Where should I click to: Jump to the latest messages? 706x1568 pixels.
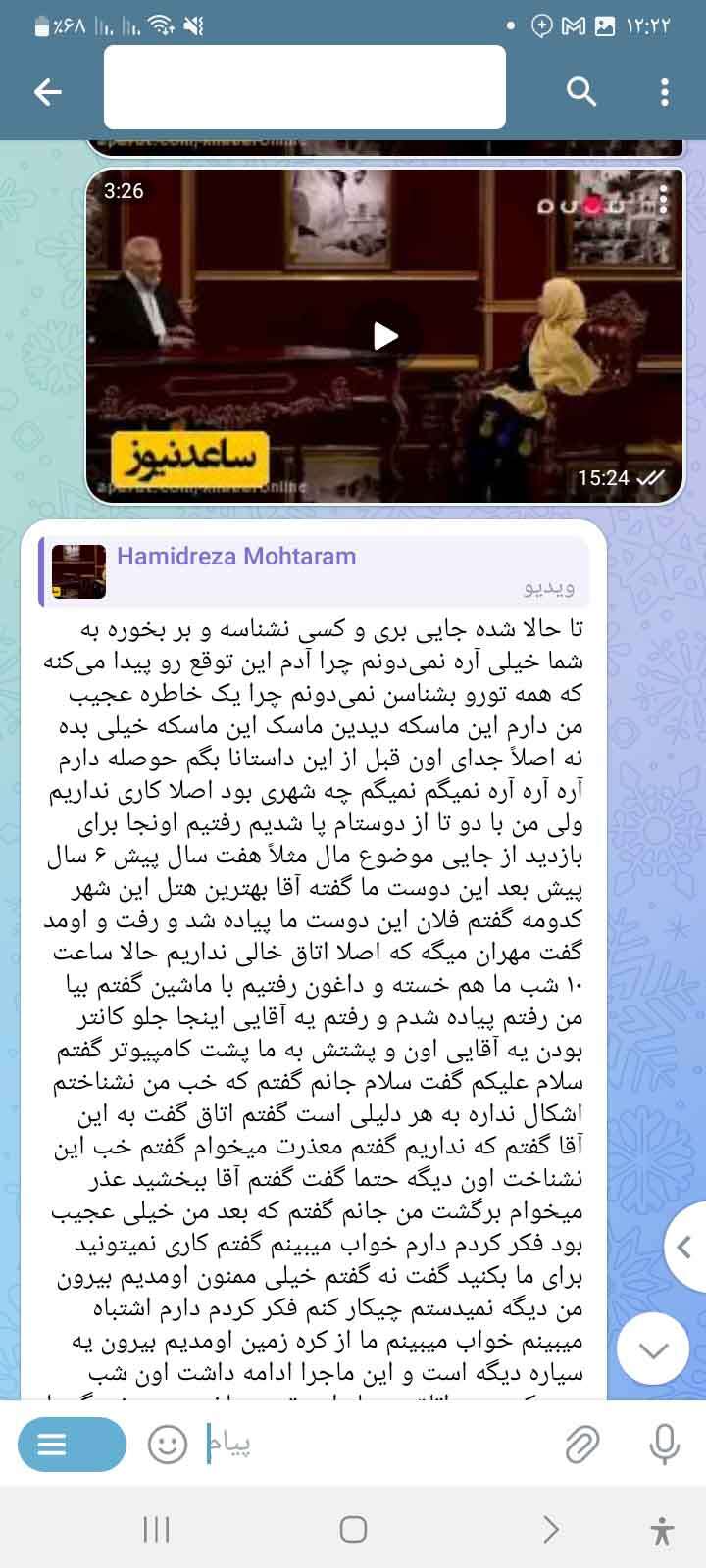(653, 1349)
